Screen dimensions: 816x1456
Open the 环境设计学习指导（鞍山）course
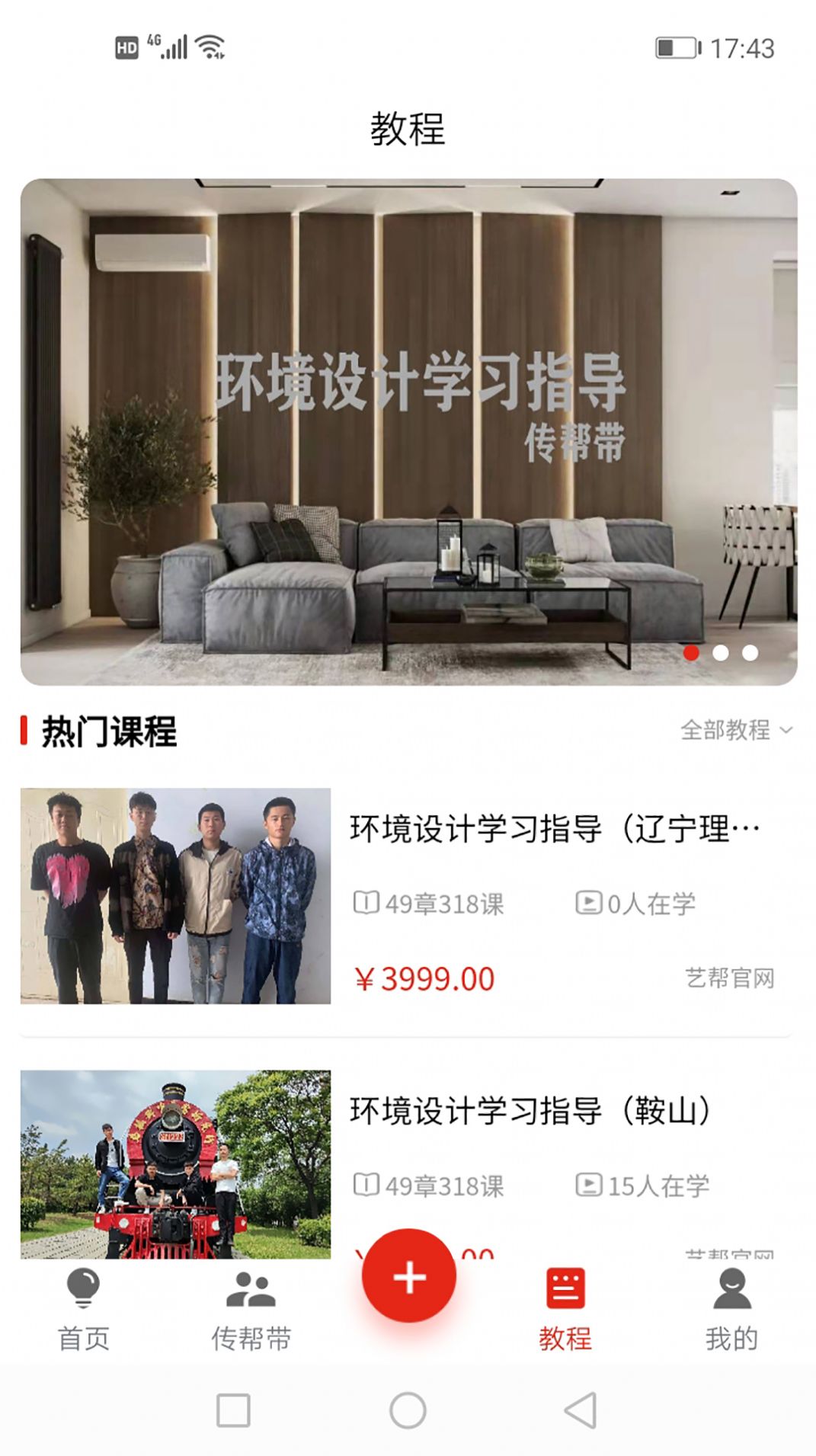[530, 1111]
